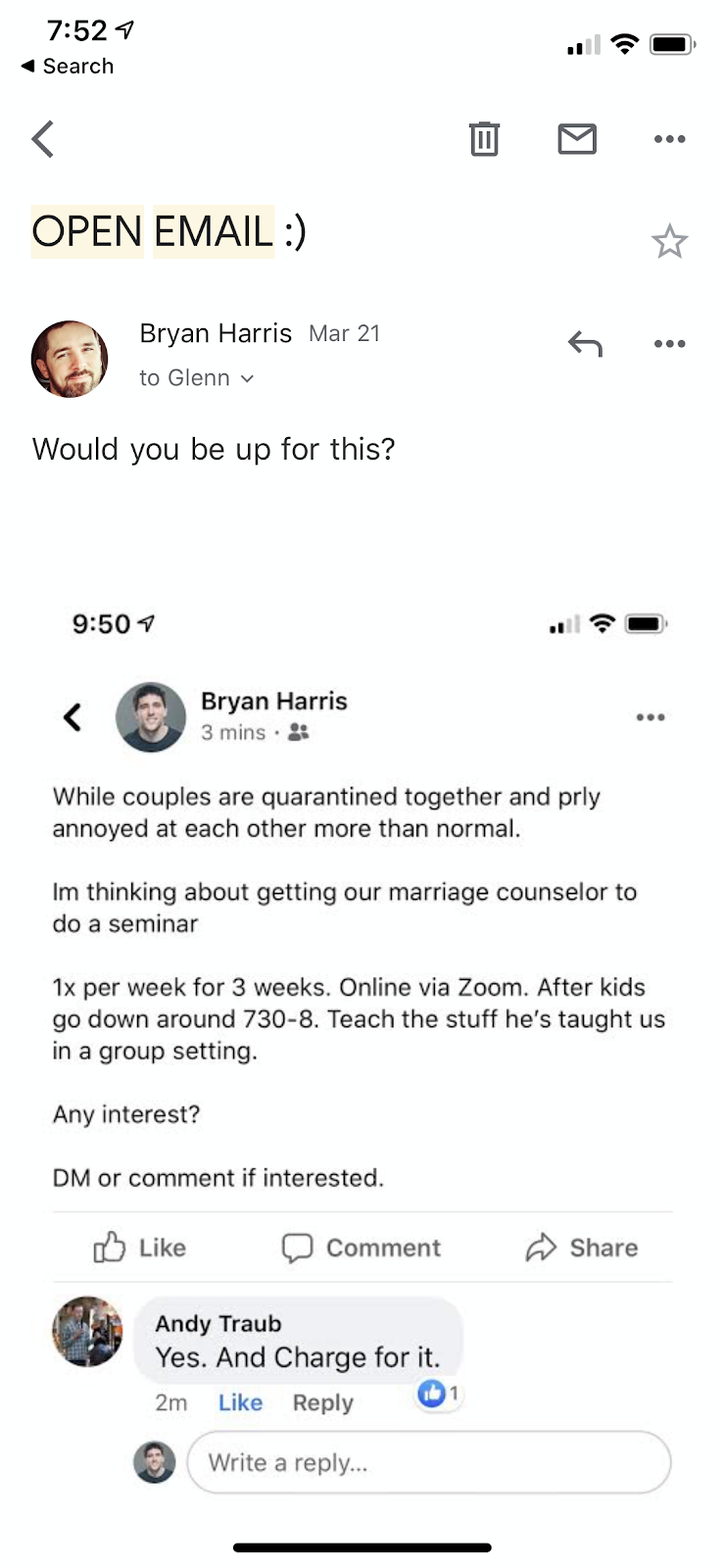Open Bryan Harris's sender avatar
The image size is (724, 1568).
click(x=70, y=359)
